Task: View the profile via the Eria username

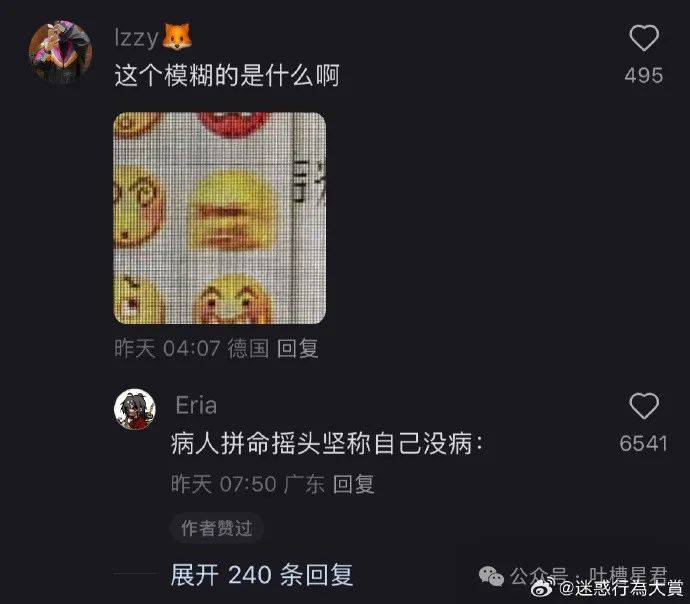Action: [x=196, y=405]
